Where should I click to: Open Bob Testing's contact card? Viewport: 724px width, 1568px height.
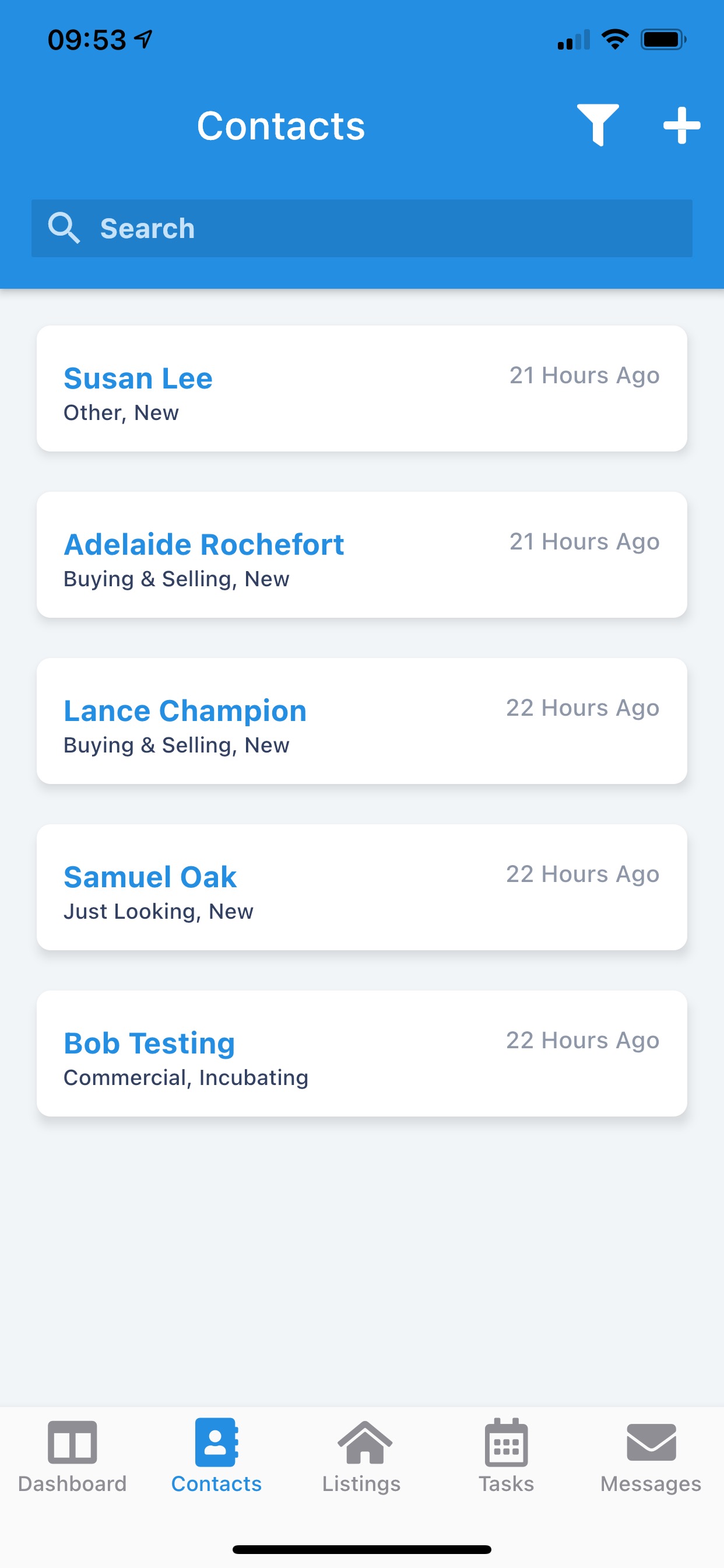click(x=361, y=1053)
